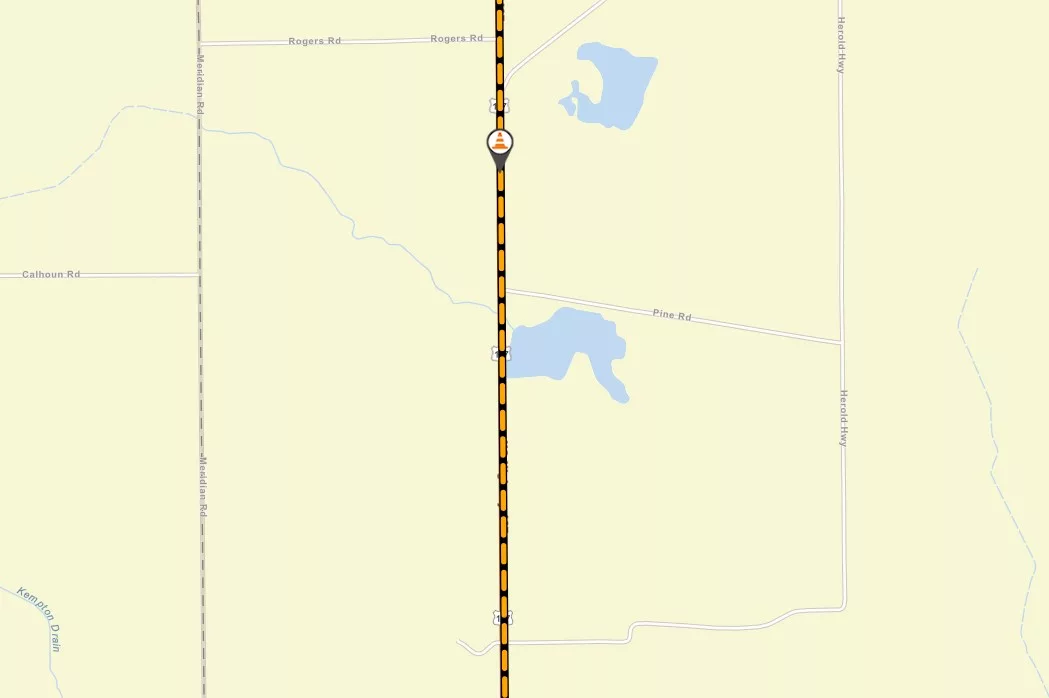The height and width of the screenshot is (698, 1049).
Task: Tap the construction cone map marker
Action: click(500, 144)
